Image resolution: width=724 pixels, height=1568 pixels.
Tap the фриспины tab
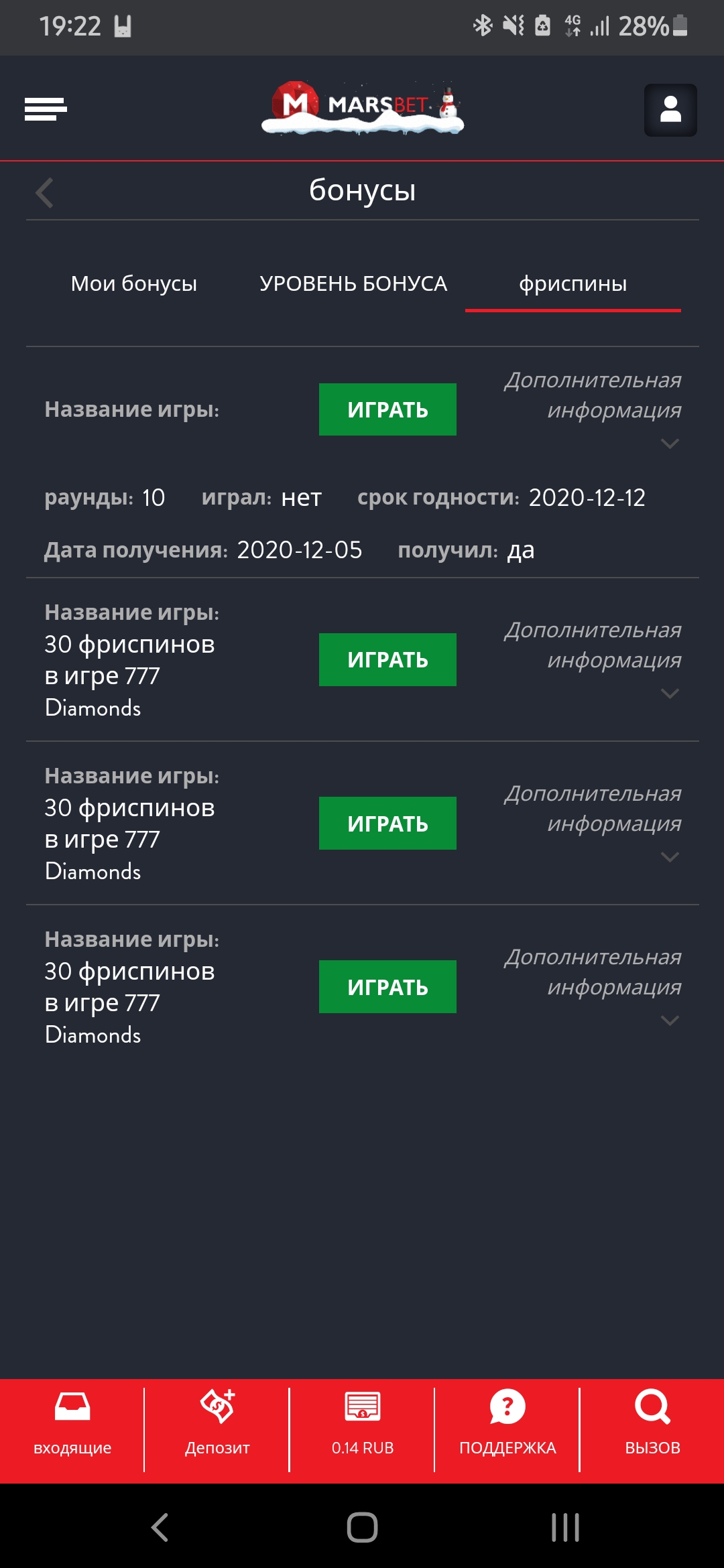(573, 283)
